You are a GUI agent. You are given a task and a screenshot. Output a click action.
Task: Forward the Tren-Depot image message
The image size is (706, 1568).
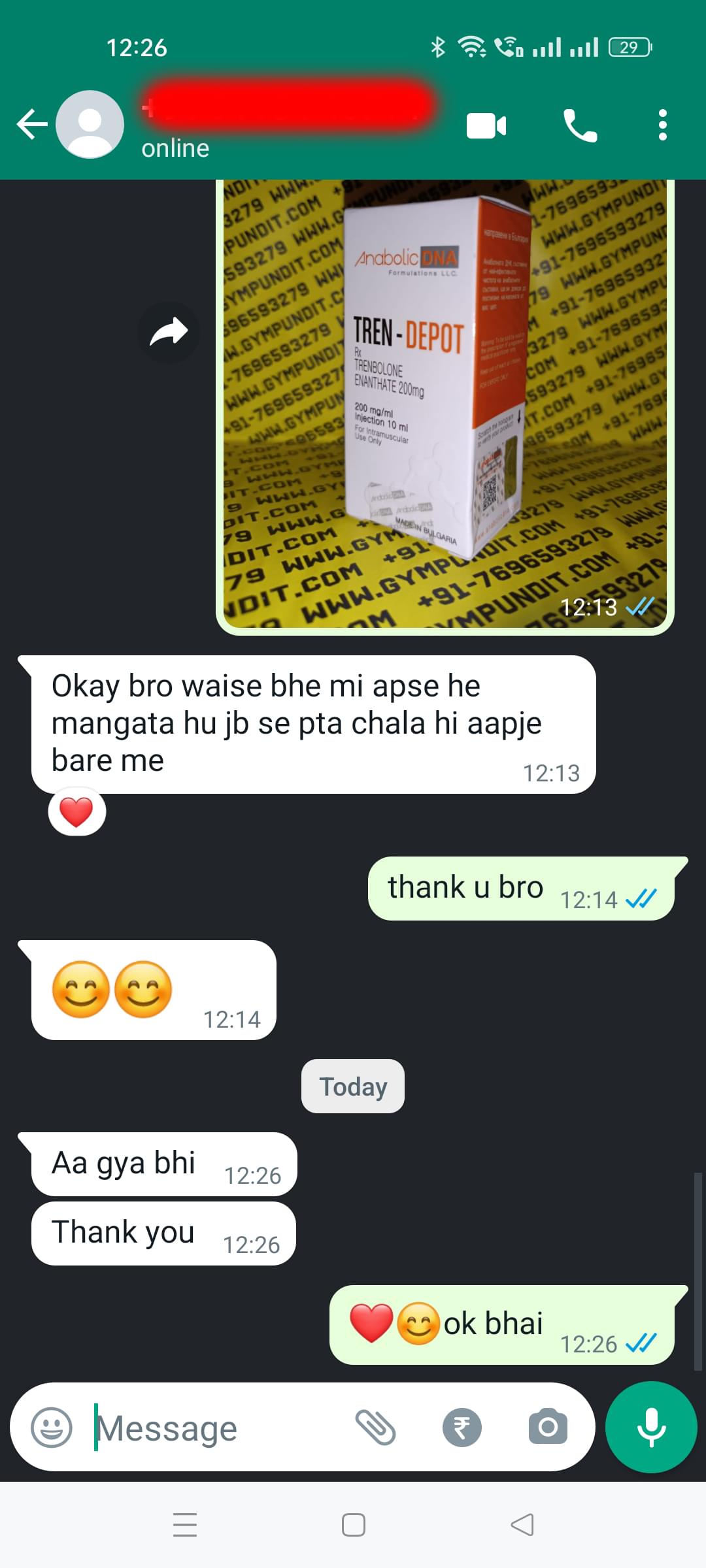coord(169,332)
